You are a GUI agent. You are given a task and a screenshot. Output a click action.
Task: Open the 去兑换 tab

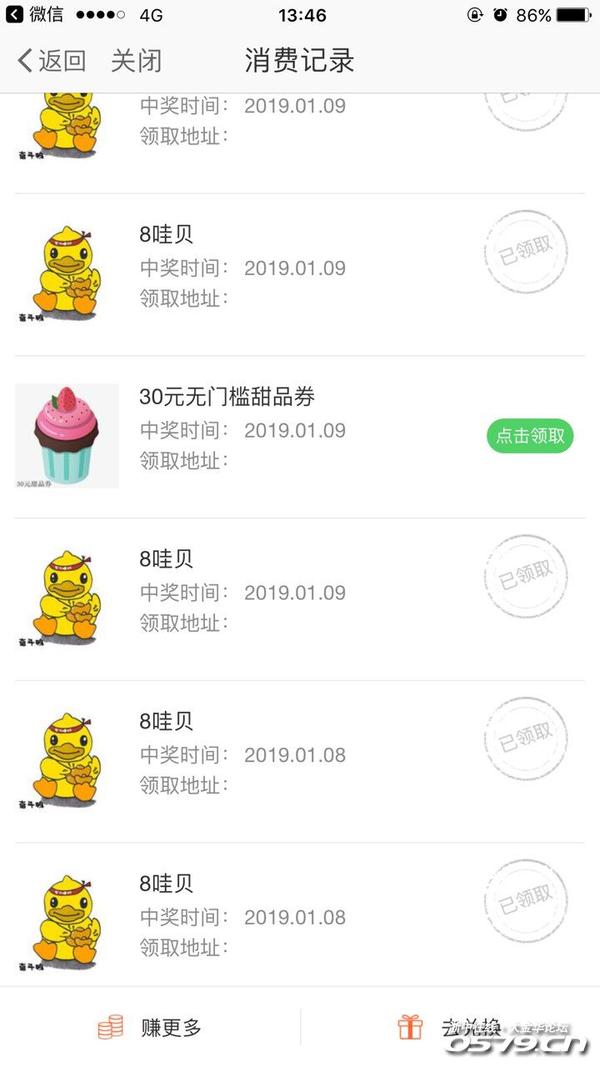(x=450, y=1027)
